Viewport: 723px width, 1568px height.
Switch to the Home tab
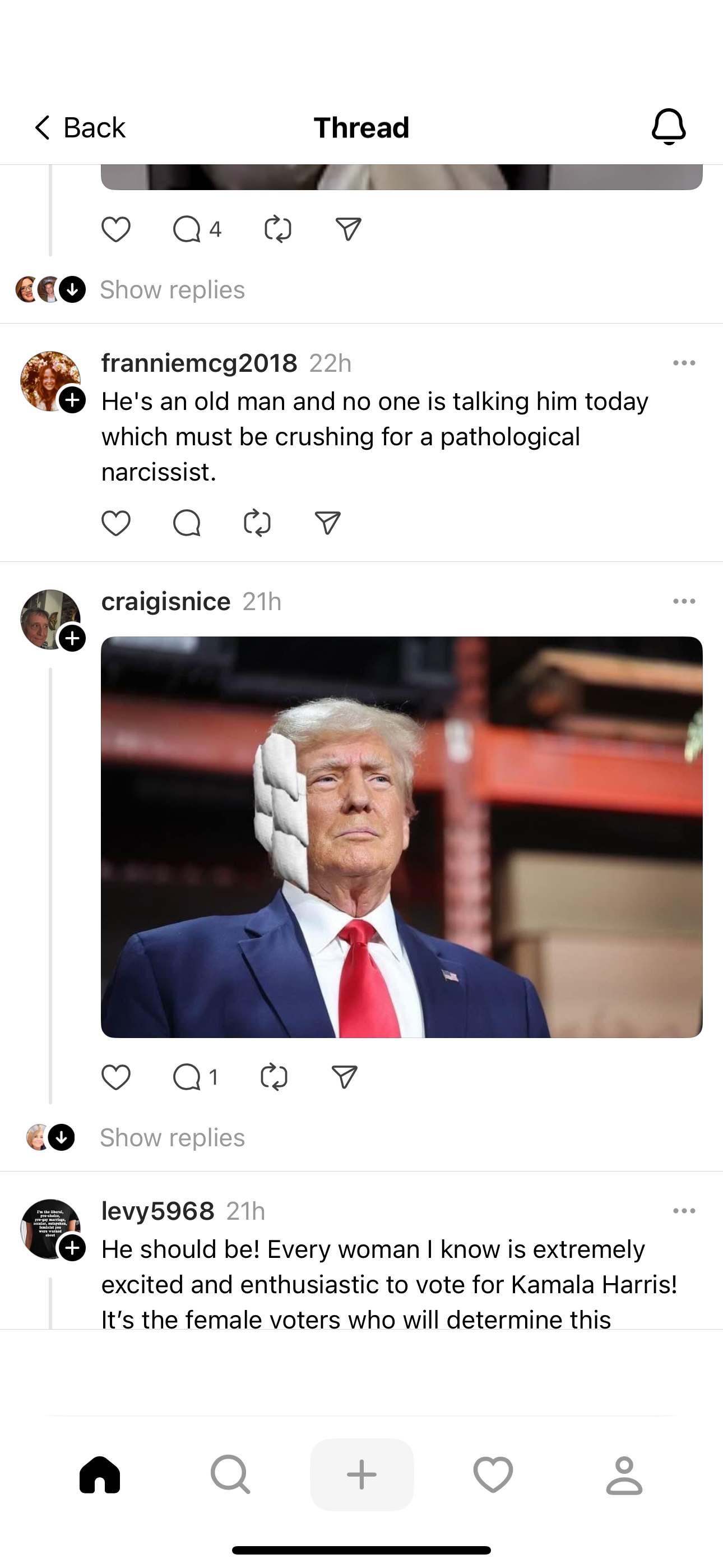coord(100,1475)
